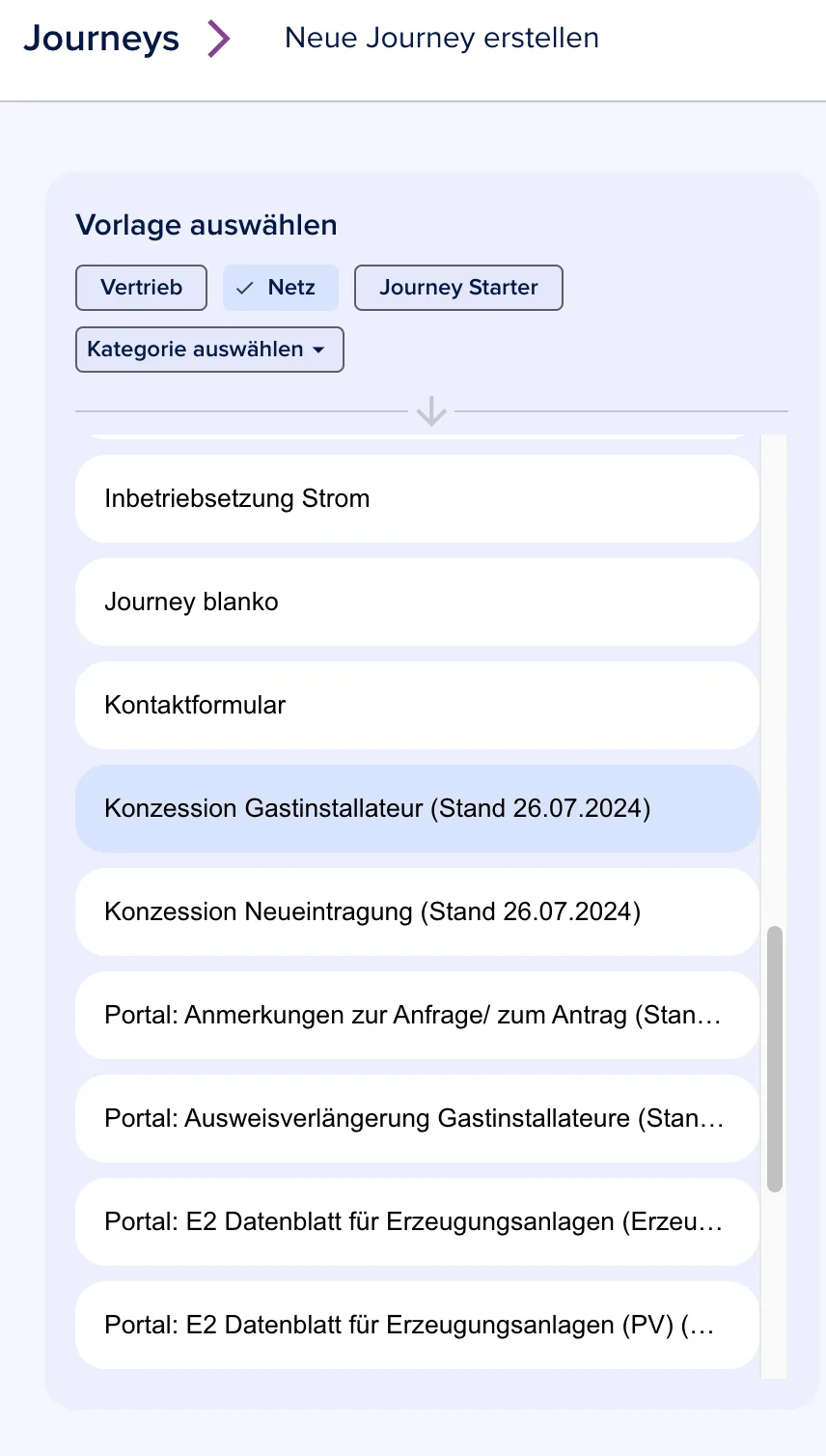Select Portal: E2 Datenblatt (Erzeu…) template
The height and width of the screenshot is (1456, 826).
pos(417,1222)
